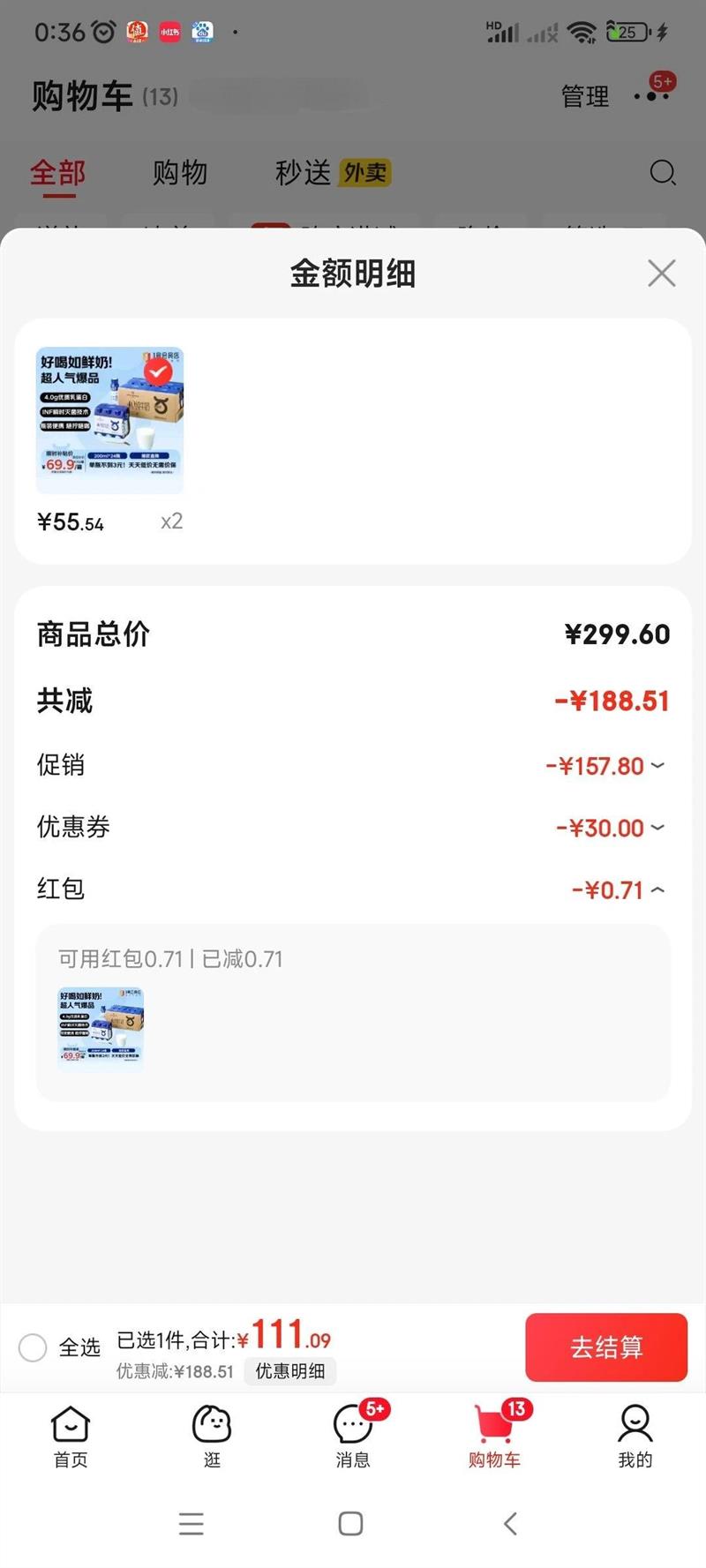Tap 管理 to manage the cart
This screenshot has height=1568, width=706.
pos(584,96)
